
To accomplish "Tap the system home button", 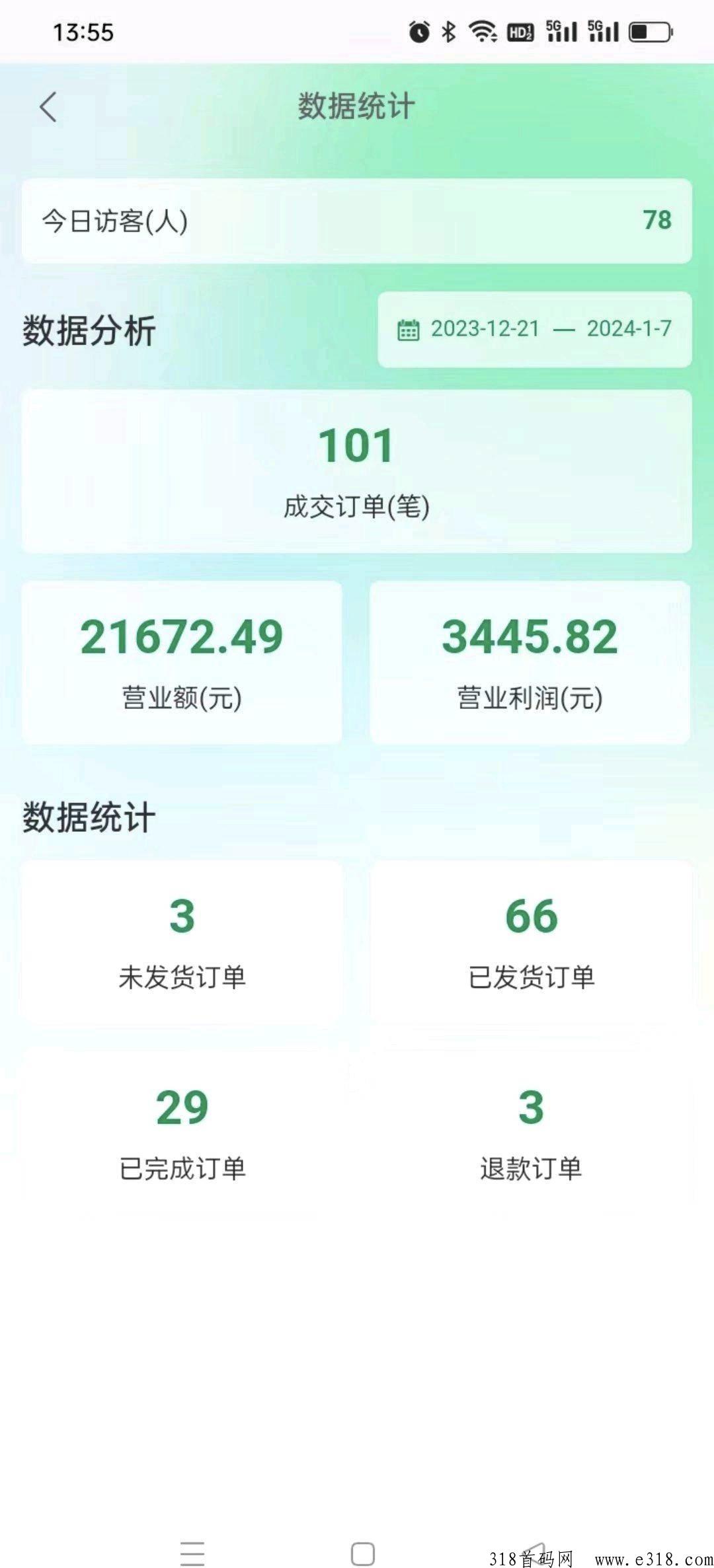I will (362, 1553).
